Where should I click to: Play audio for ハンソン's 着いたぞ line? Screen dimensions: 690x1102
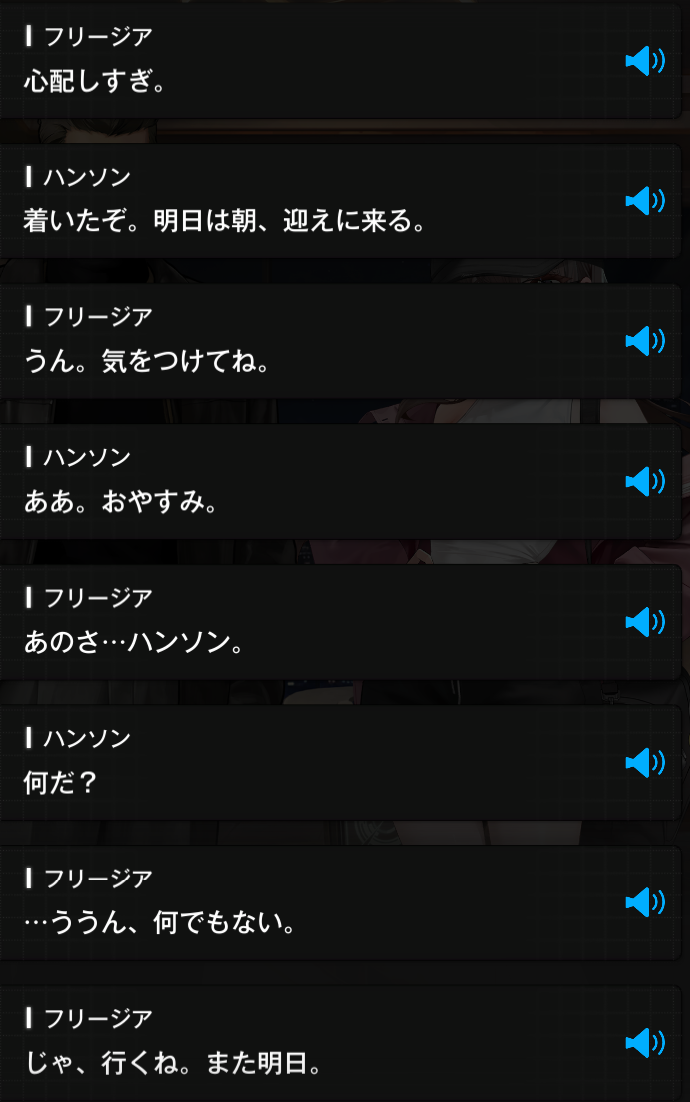click(644, 201)
